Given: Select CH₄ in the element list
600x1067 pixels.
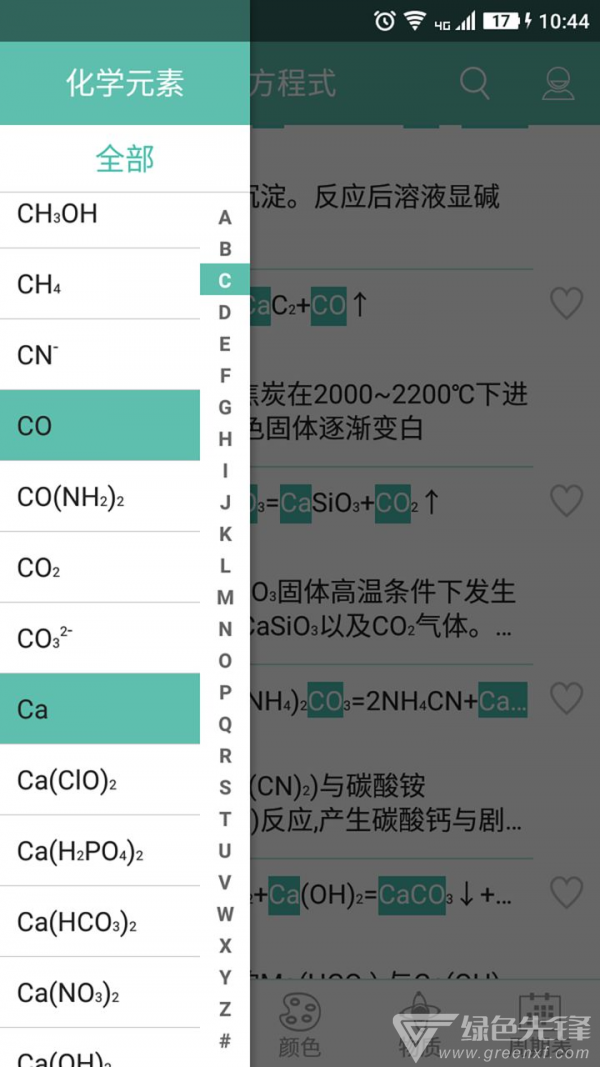Looking at the screenshot, I should point(100,285).
